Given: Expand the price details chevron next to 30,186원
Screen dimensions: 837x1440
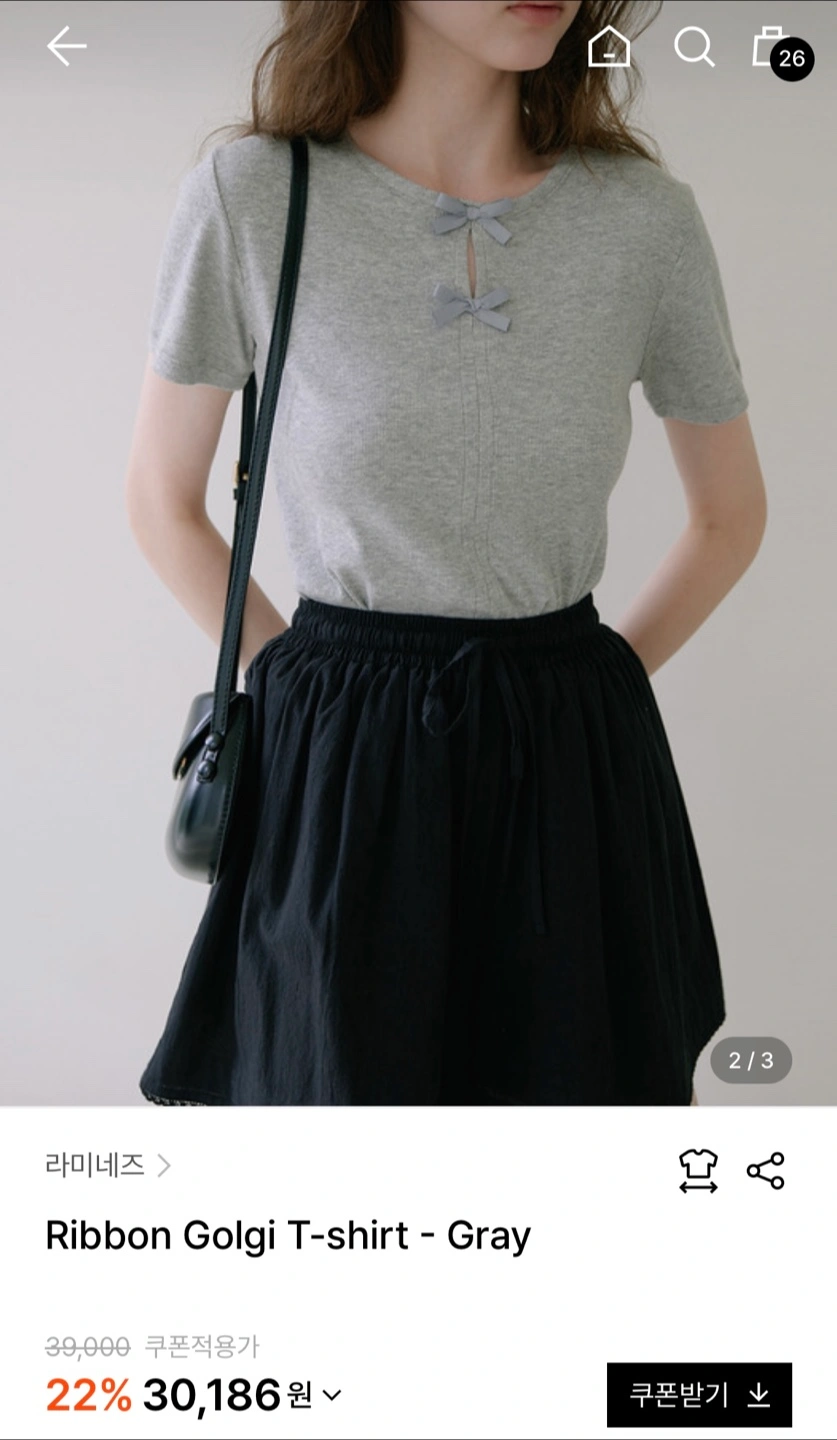Looking at the screenshot, I should (x=332, y=1394).
